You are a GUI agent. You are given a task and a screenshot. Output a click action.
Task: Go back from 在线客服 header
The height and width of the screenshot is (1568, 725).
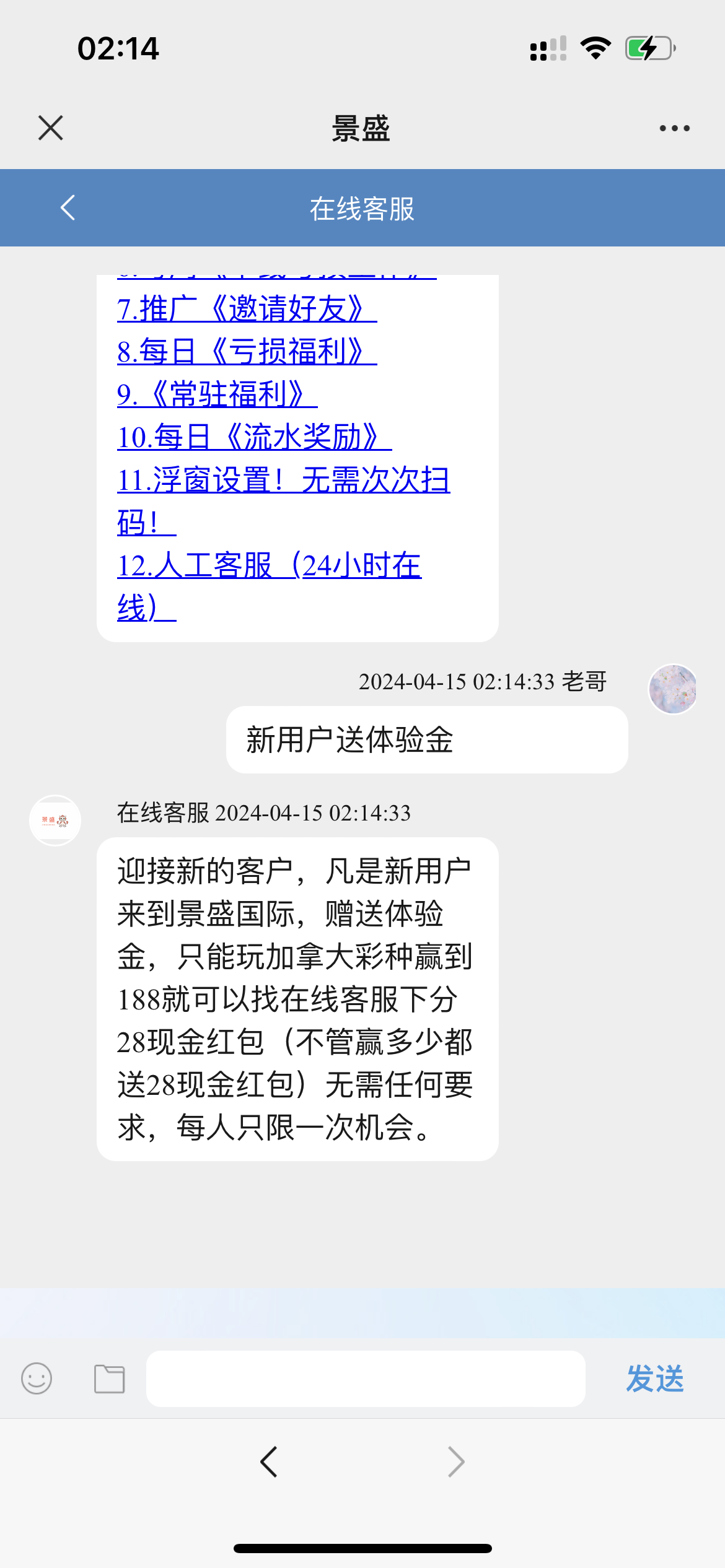tap(68, 208)
